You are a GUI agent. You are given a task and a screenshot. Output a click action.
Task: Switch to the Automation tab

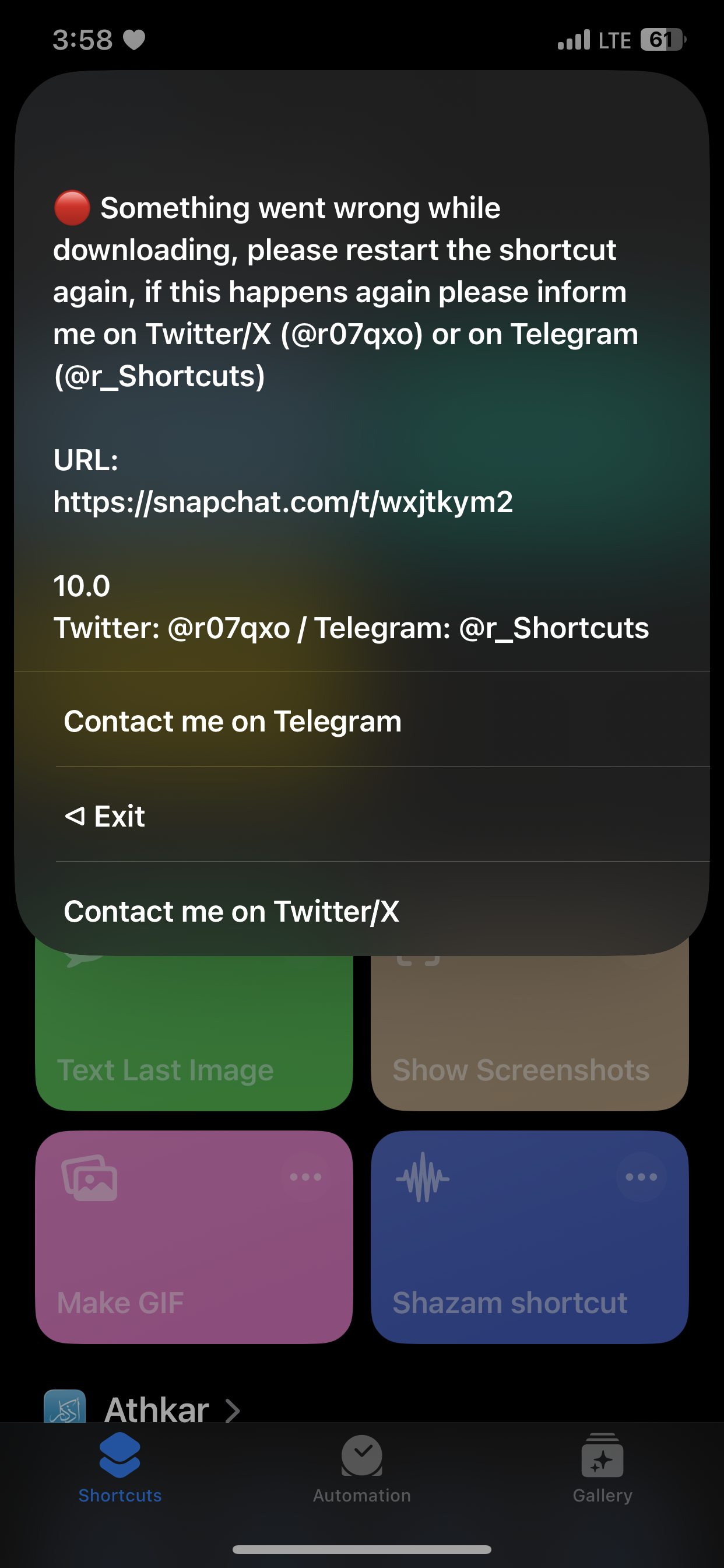361,1468
